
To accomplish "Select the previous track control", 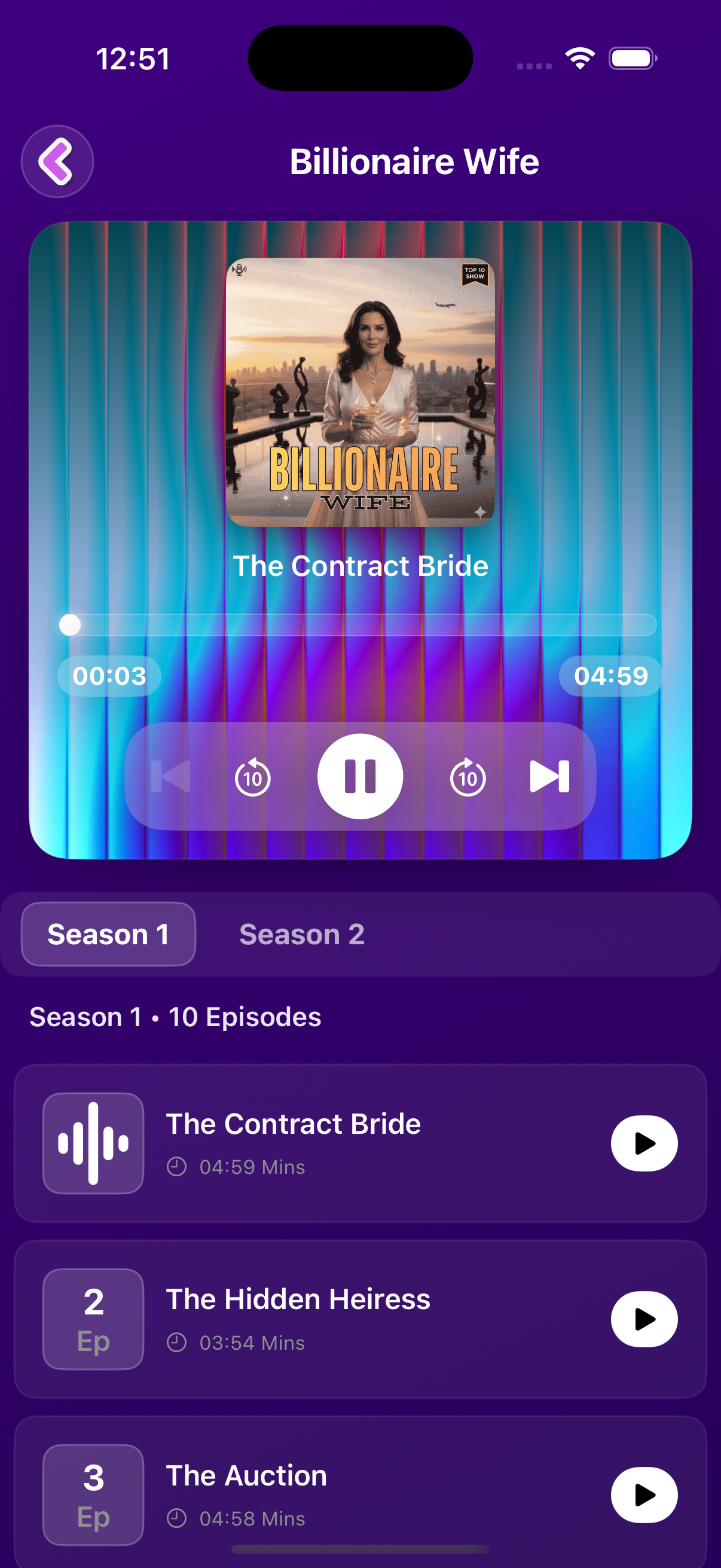I will tap(172, 776).
